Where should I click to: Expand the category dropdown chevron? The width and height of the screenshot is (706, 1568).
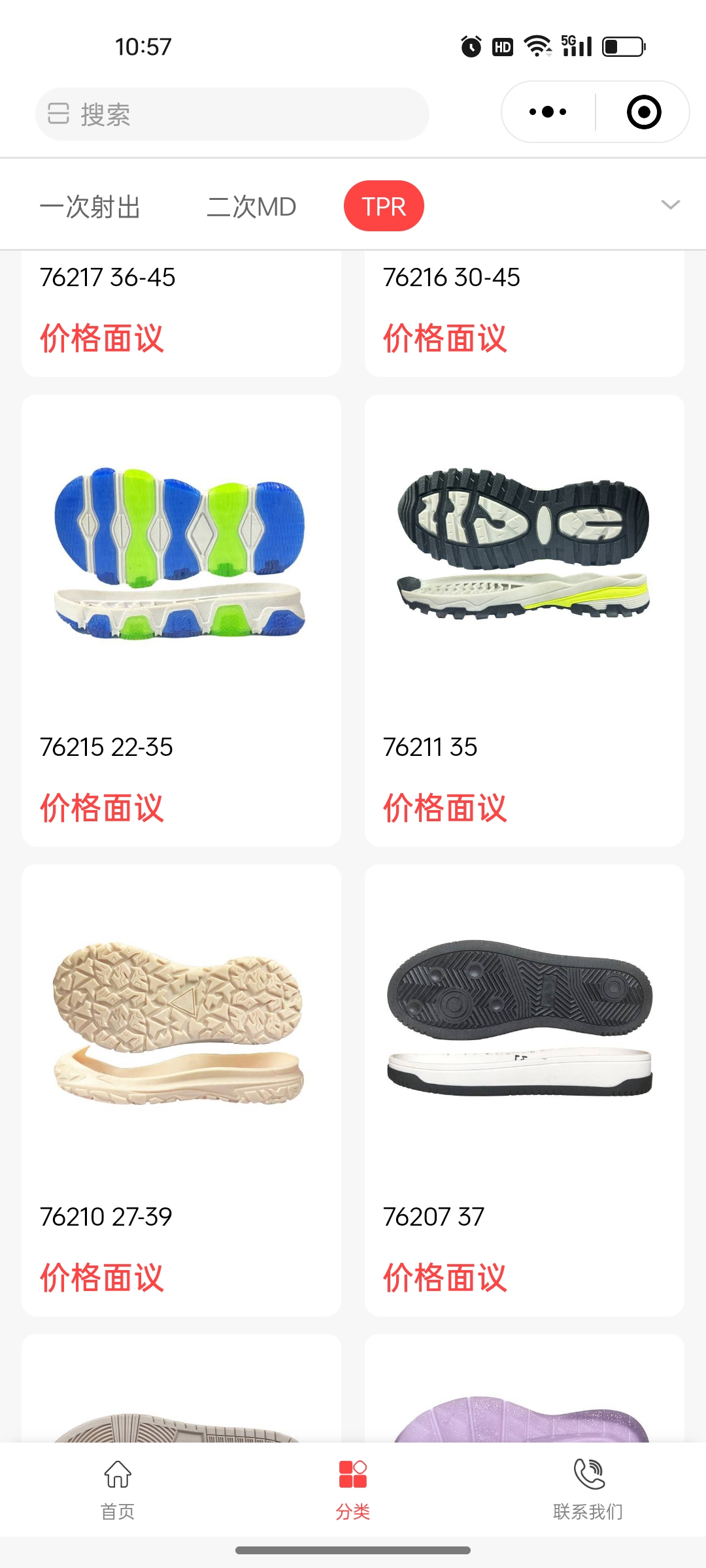coord(671,205)
